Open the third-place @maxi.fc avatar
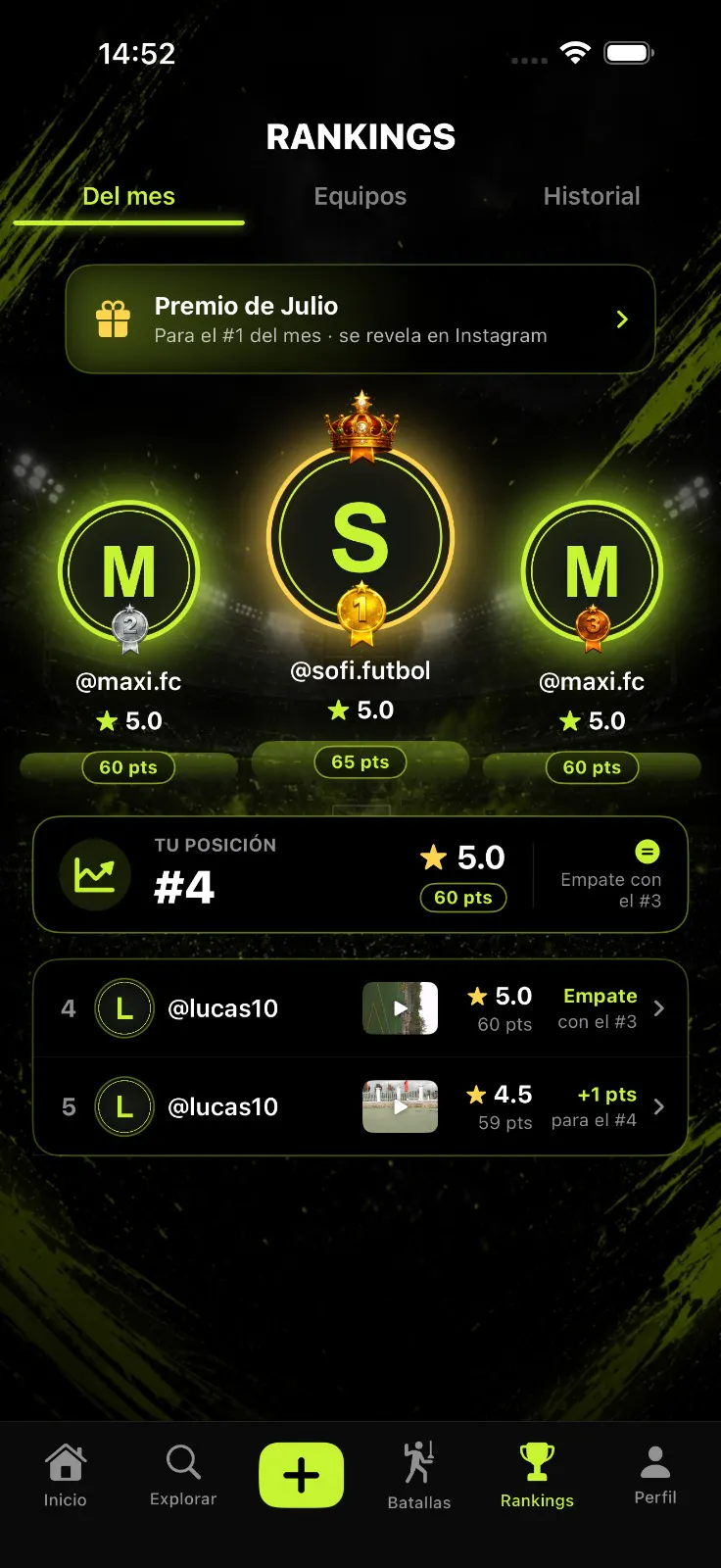This screenshot has width=721, height=1568. pyautogui.click(x=592, y=571)
